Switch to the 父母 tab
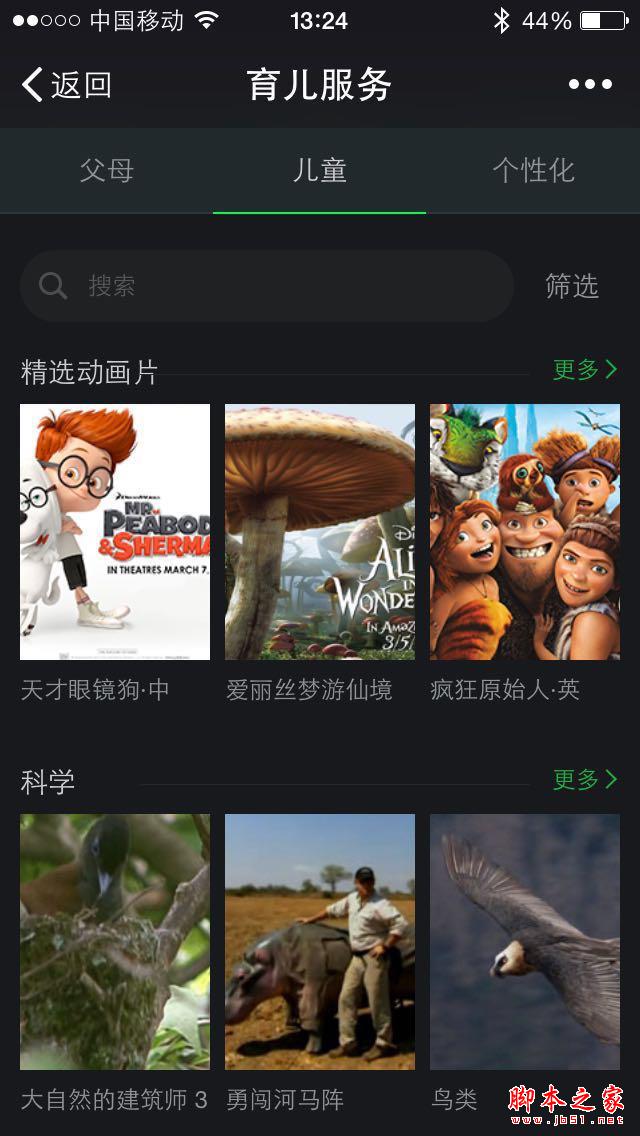This screenshot has width=640, height=1136. [107, 171]
